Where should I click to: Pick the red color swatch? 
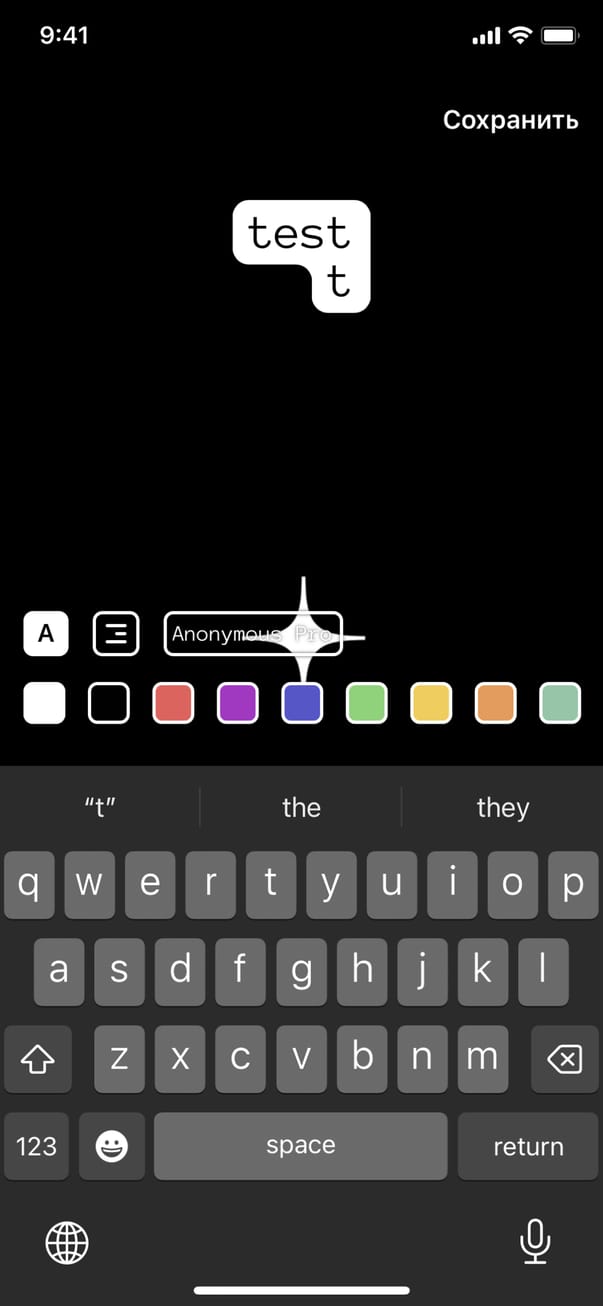[x=173, y=703]
